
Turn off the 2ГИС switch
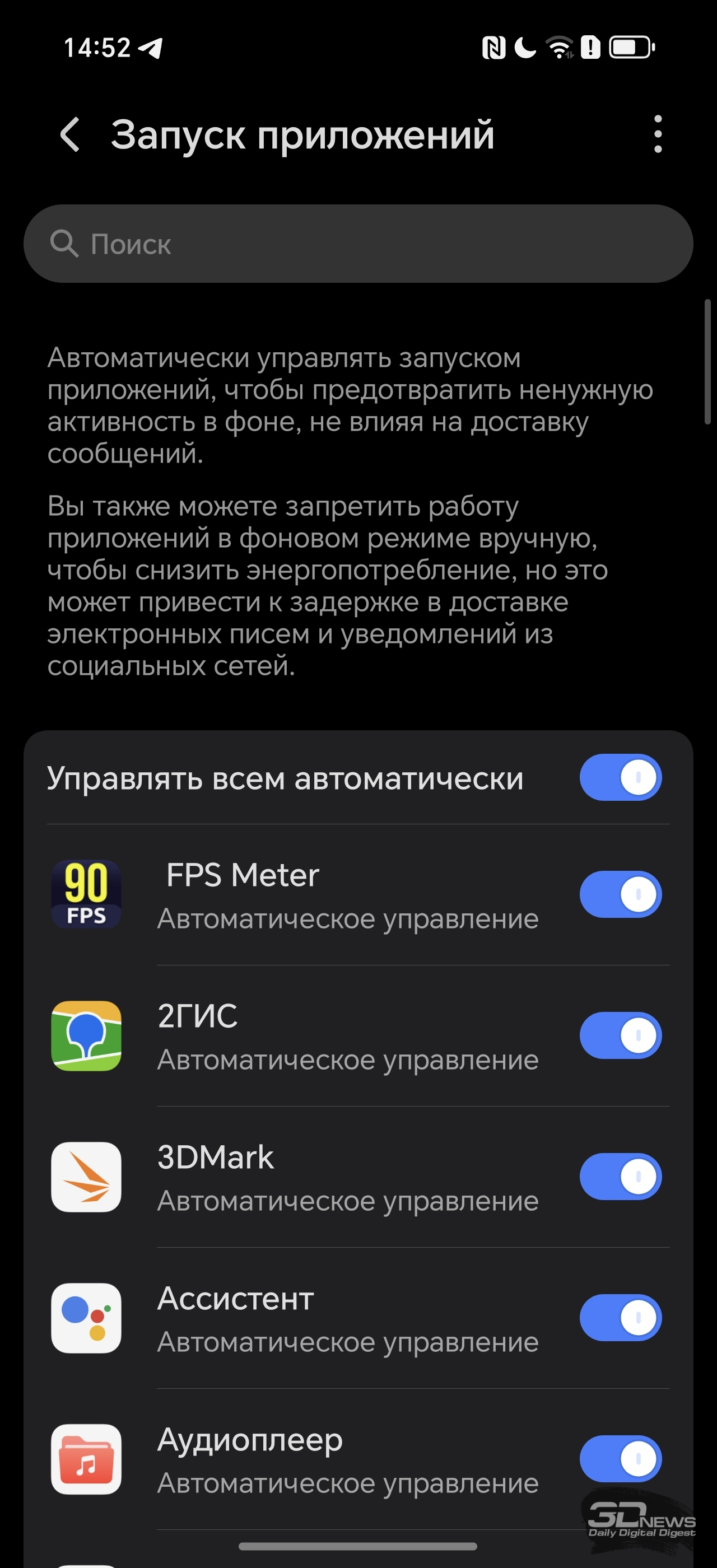pyautogui.click(x=620, y=1035)
